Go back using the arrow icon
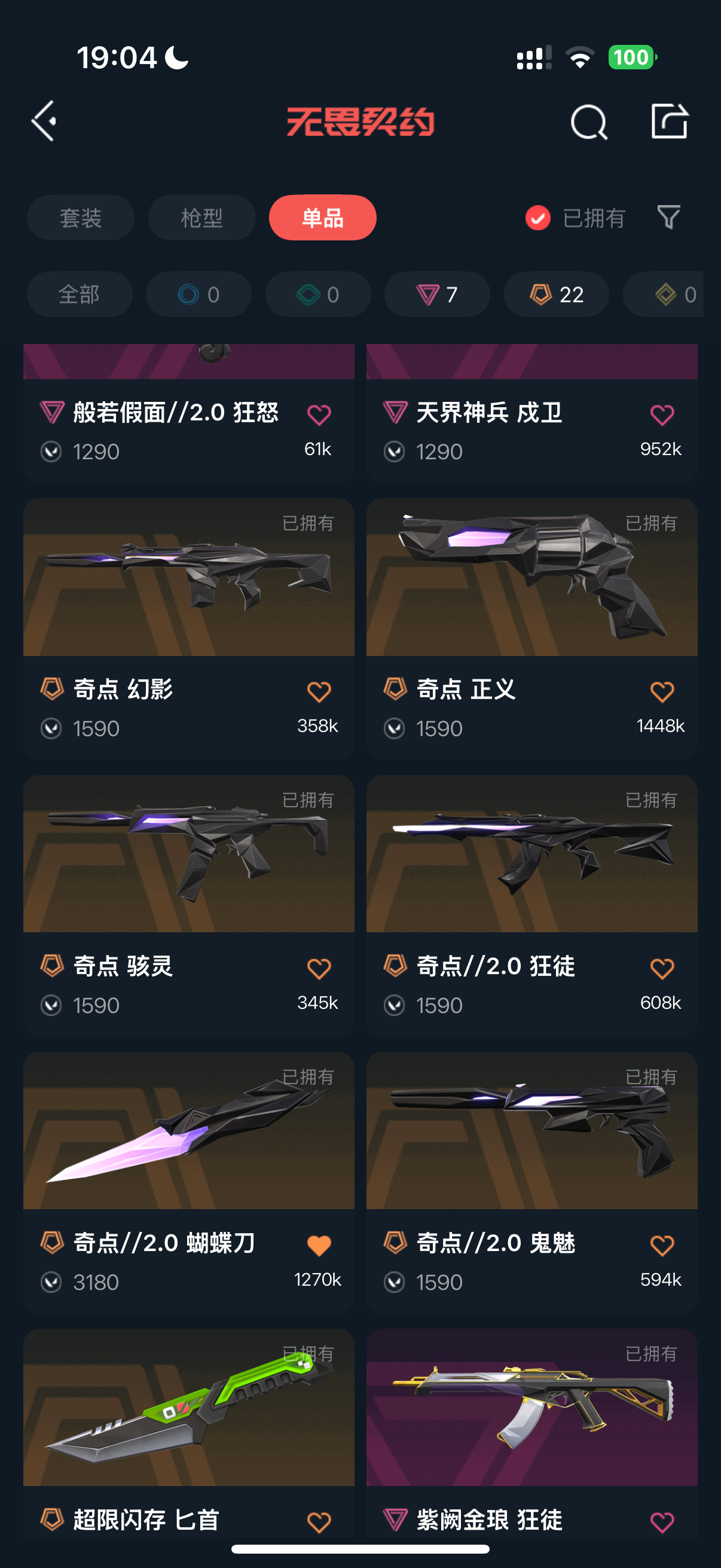The height and width of the screenshot is (1568, 721). point(44,121)
